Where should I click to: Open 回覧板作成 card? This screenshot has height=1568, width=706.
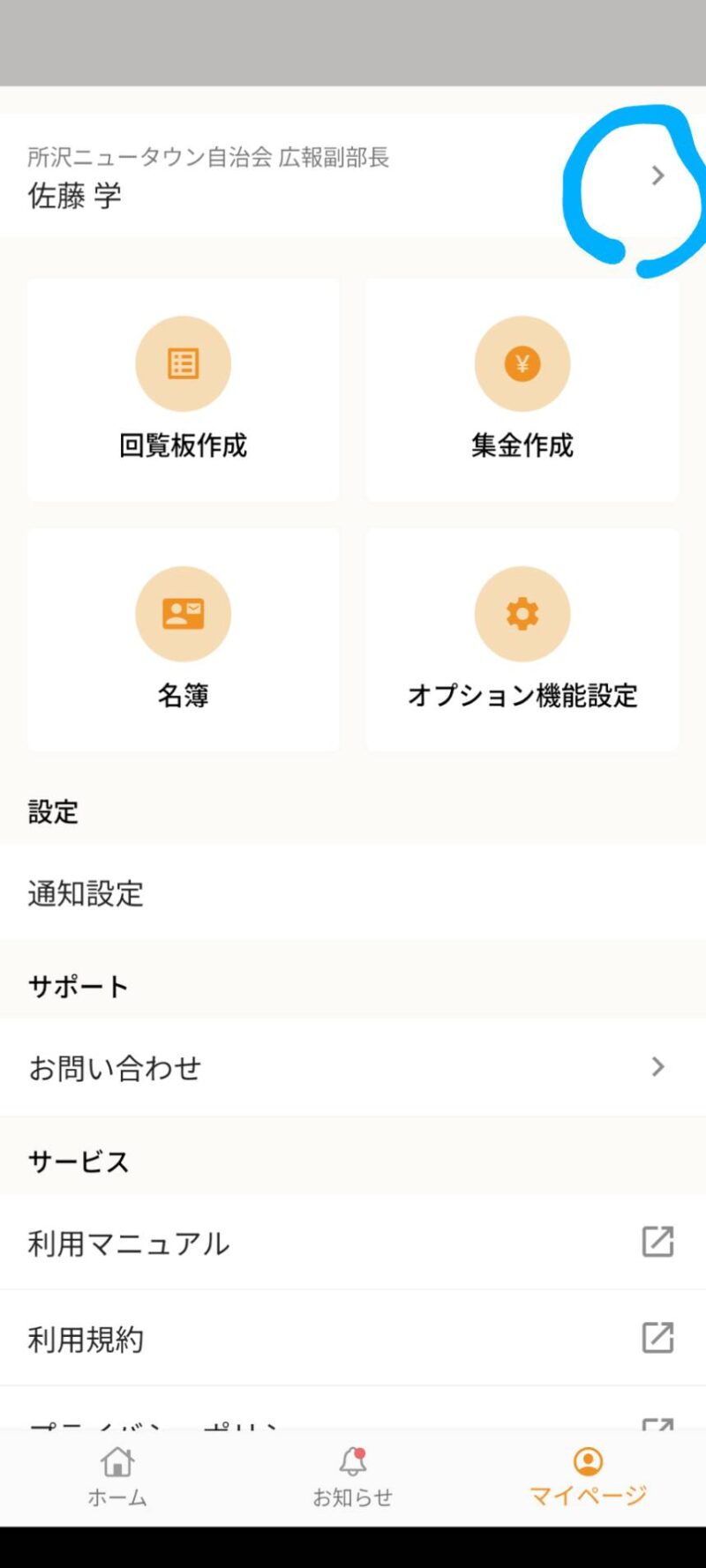click(183, 390)
